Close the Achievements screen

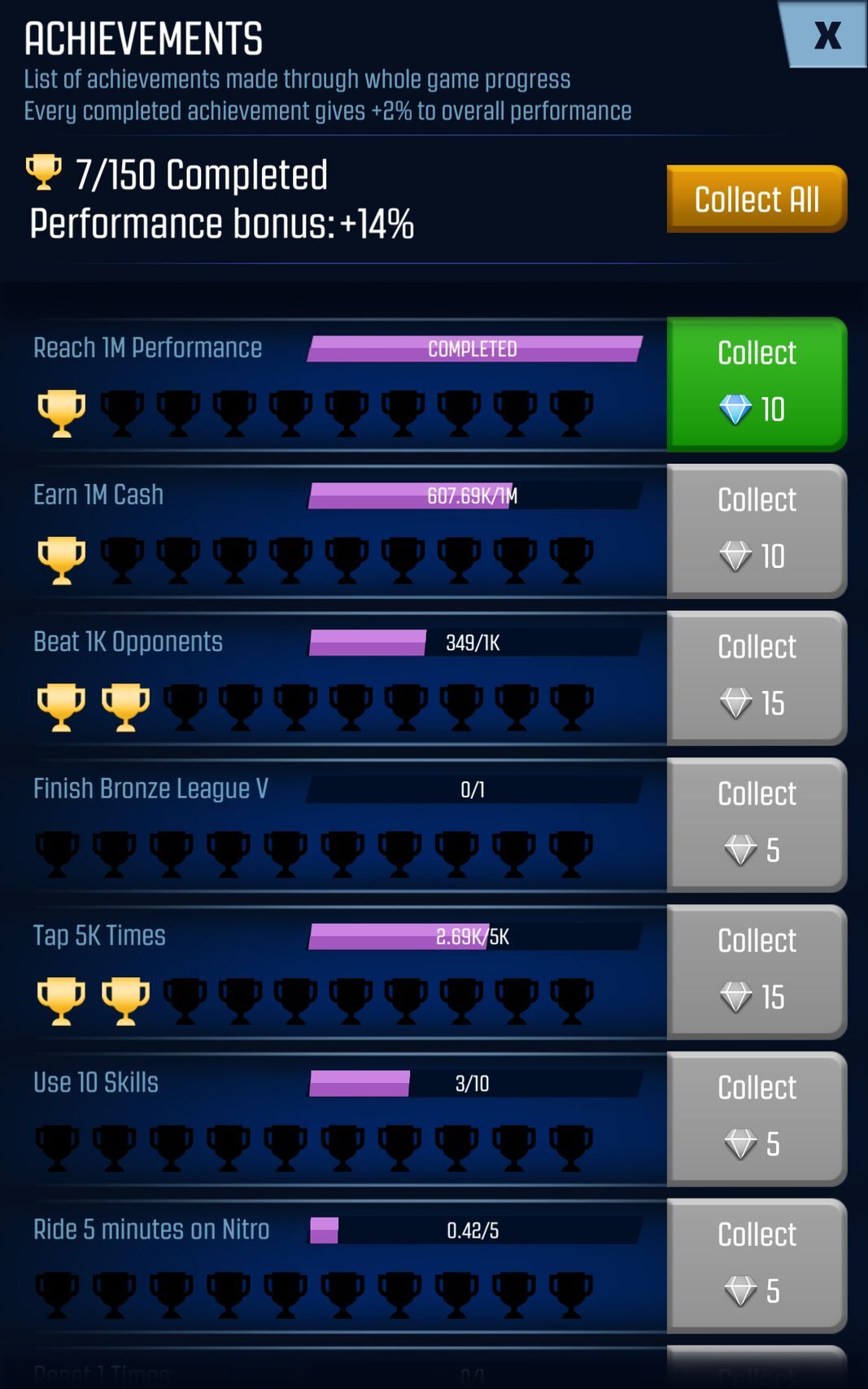pyautogui.click(x=827, y=35)
